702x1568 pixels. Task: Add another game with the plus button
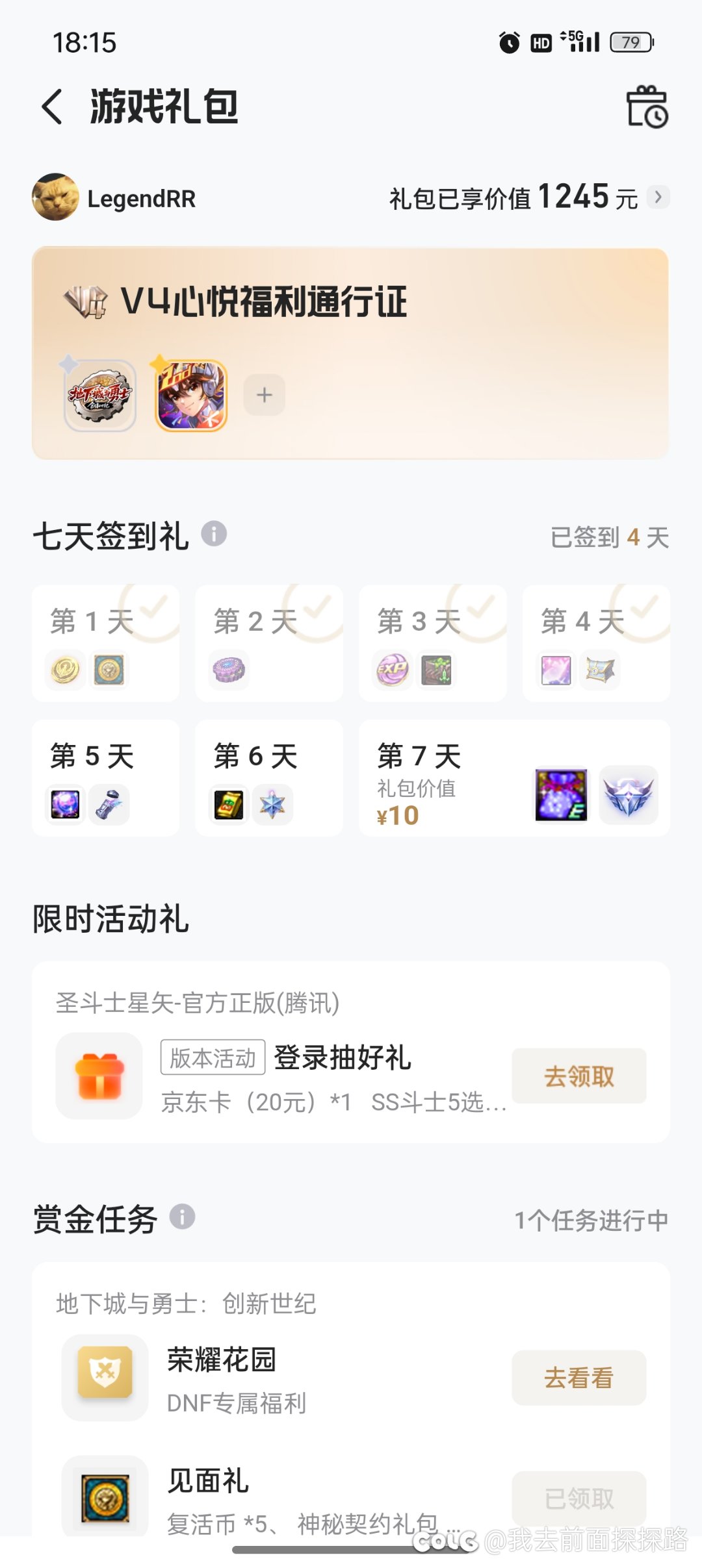click(264, 395)
